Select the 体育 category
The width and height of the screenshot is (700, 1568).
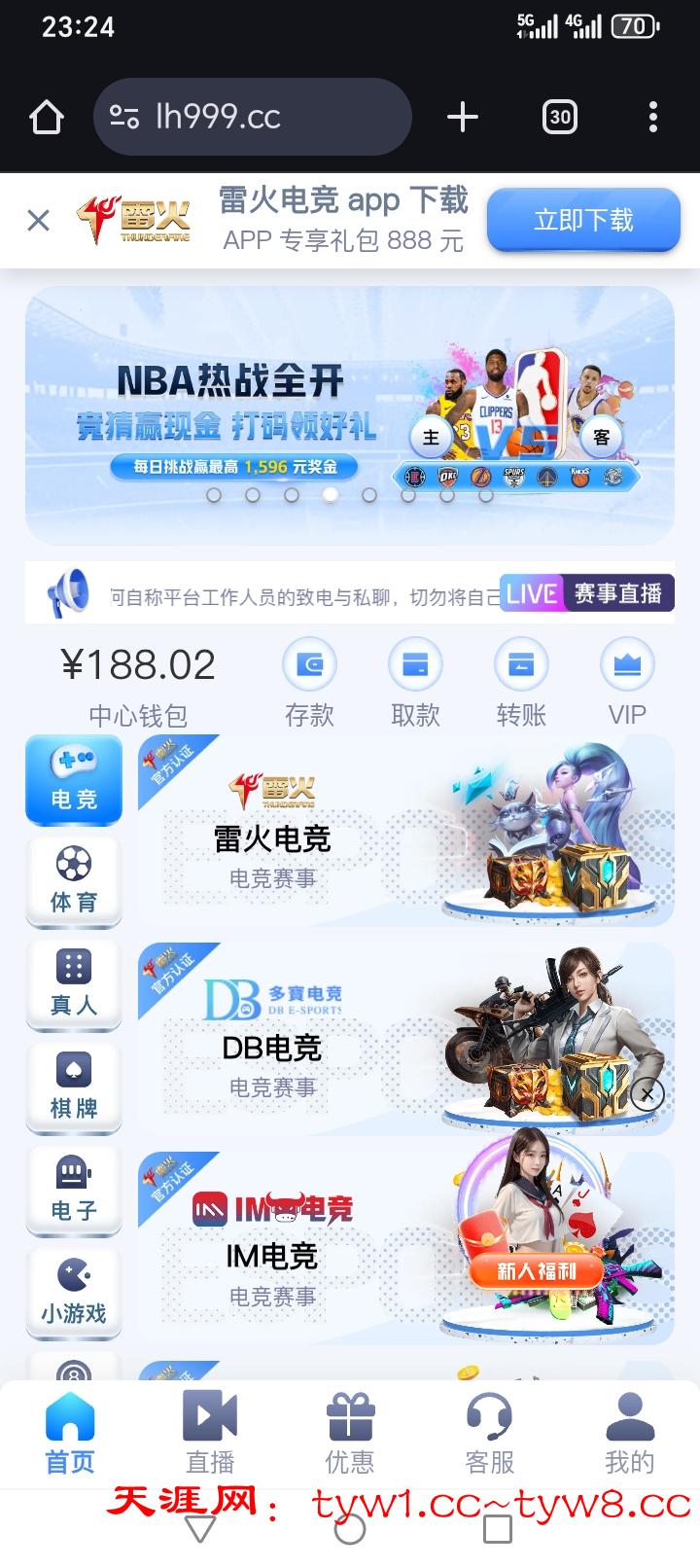74,881
